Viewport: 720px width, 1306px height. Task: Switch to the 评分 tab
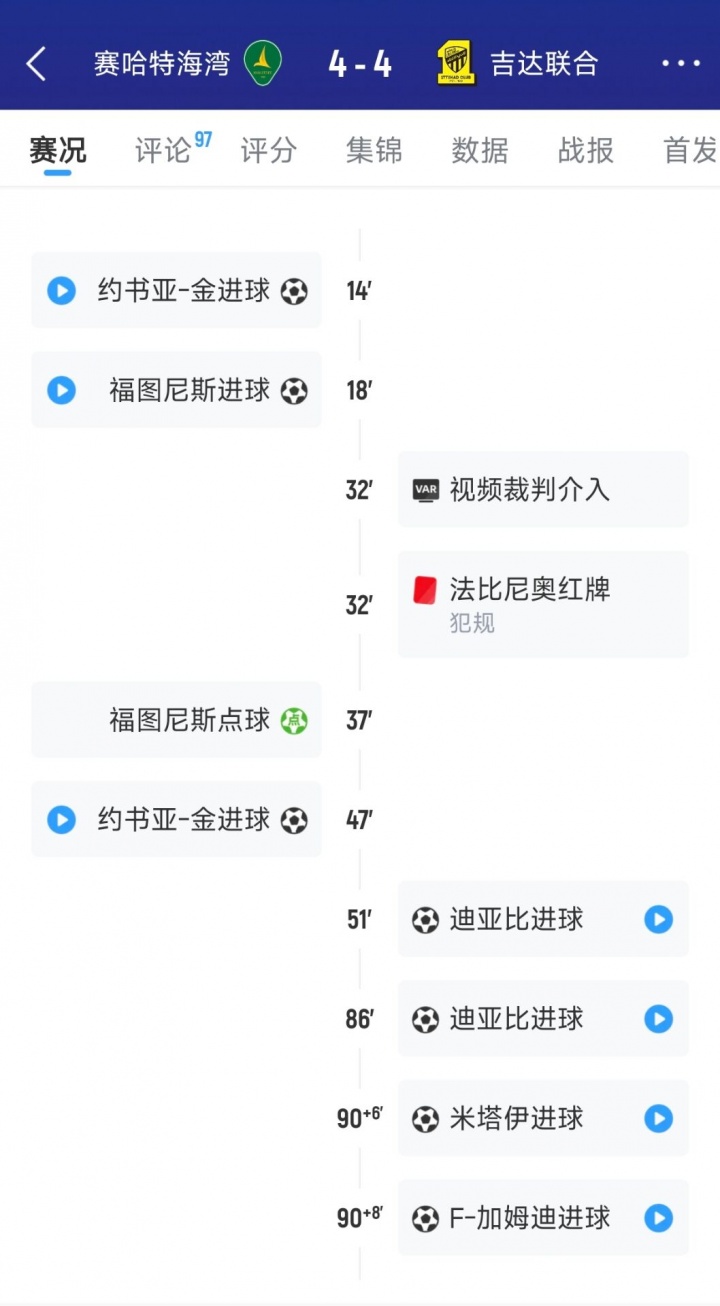[269, 151]
